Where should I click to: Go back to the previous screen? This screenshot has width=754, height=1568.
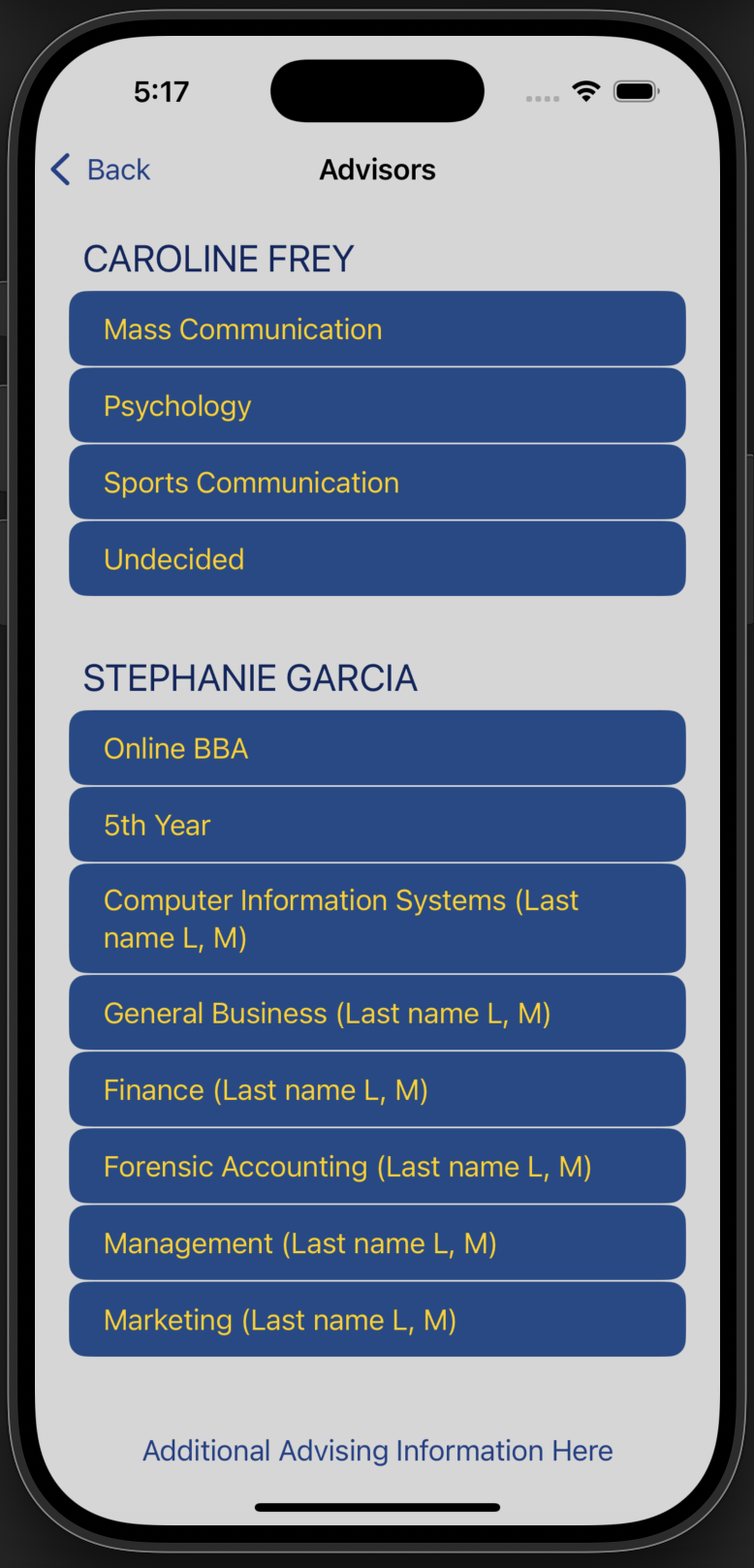click(101, 170)
